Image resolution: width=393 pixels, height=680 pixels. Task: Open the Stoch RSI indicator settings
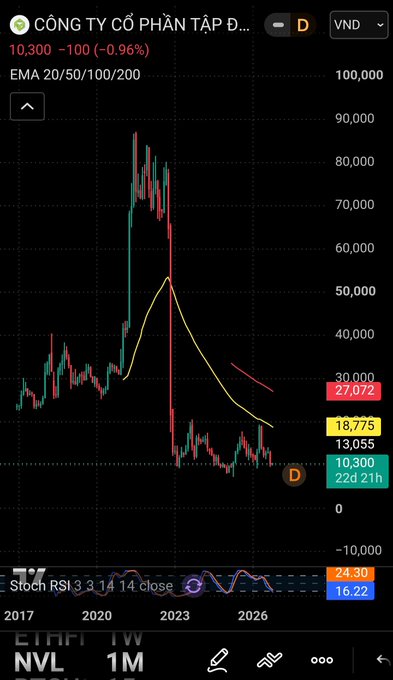pyautogui.click(x=91, y=586)
